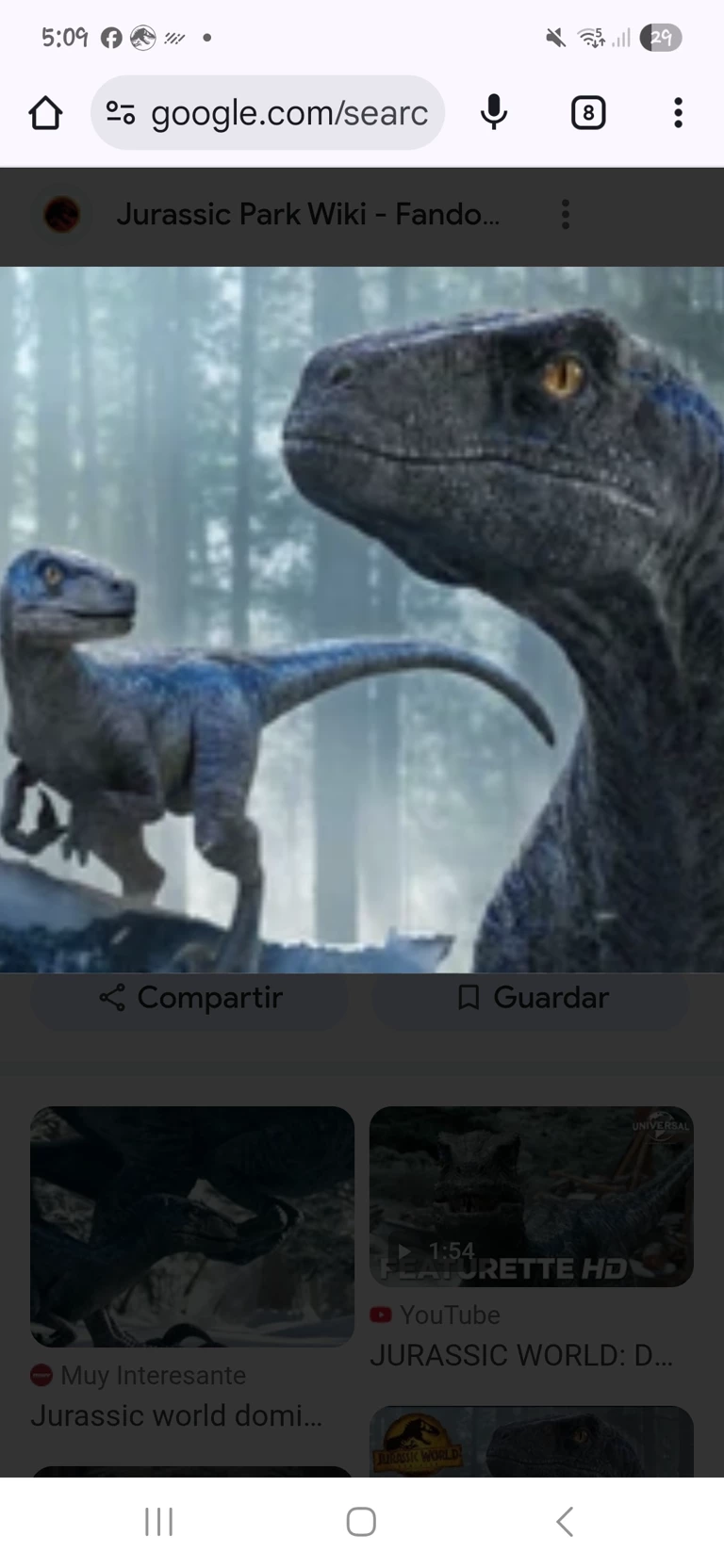Open recent apps from the navigation bar
724x1568 pixels.
click(x=158, y=1521)
